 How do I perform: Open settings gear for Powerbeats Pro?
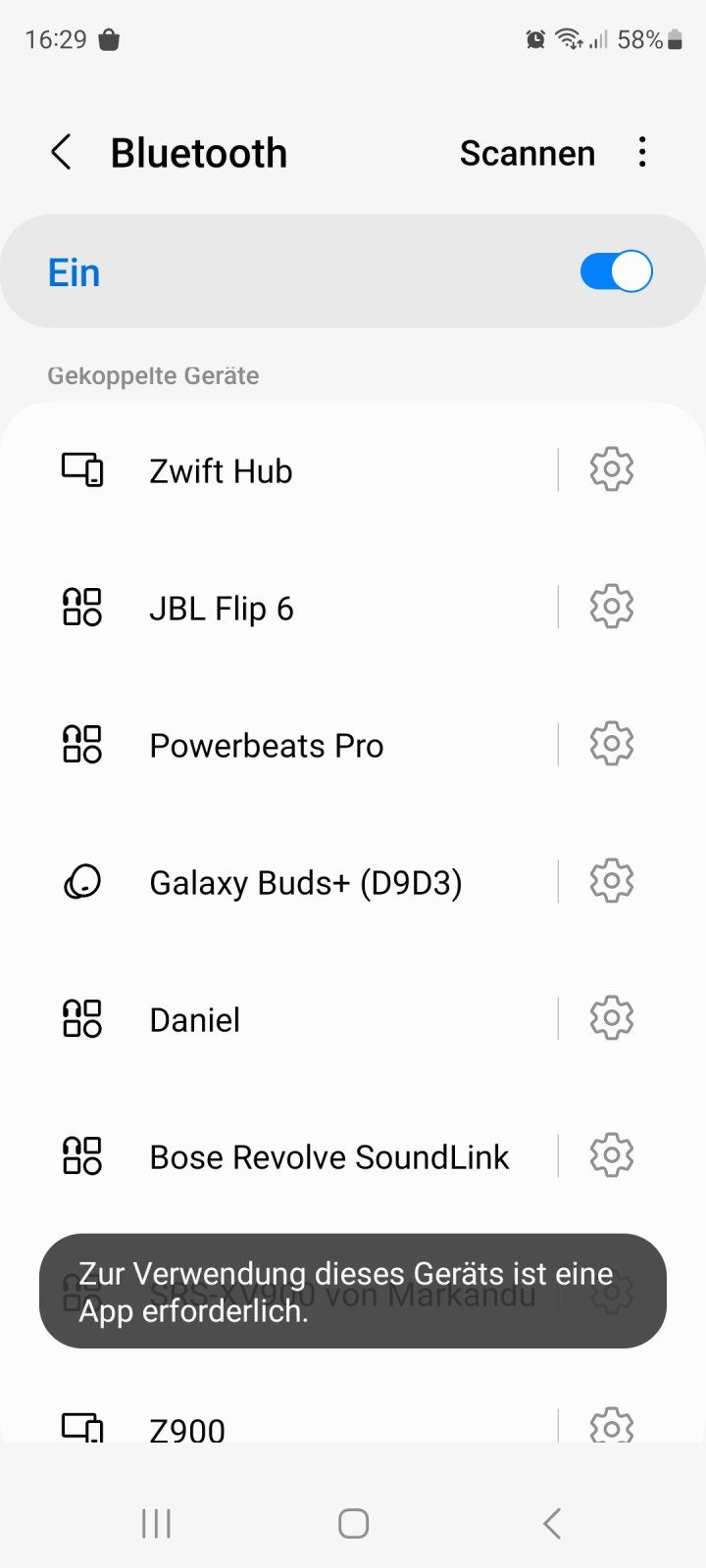coord(611,744)
